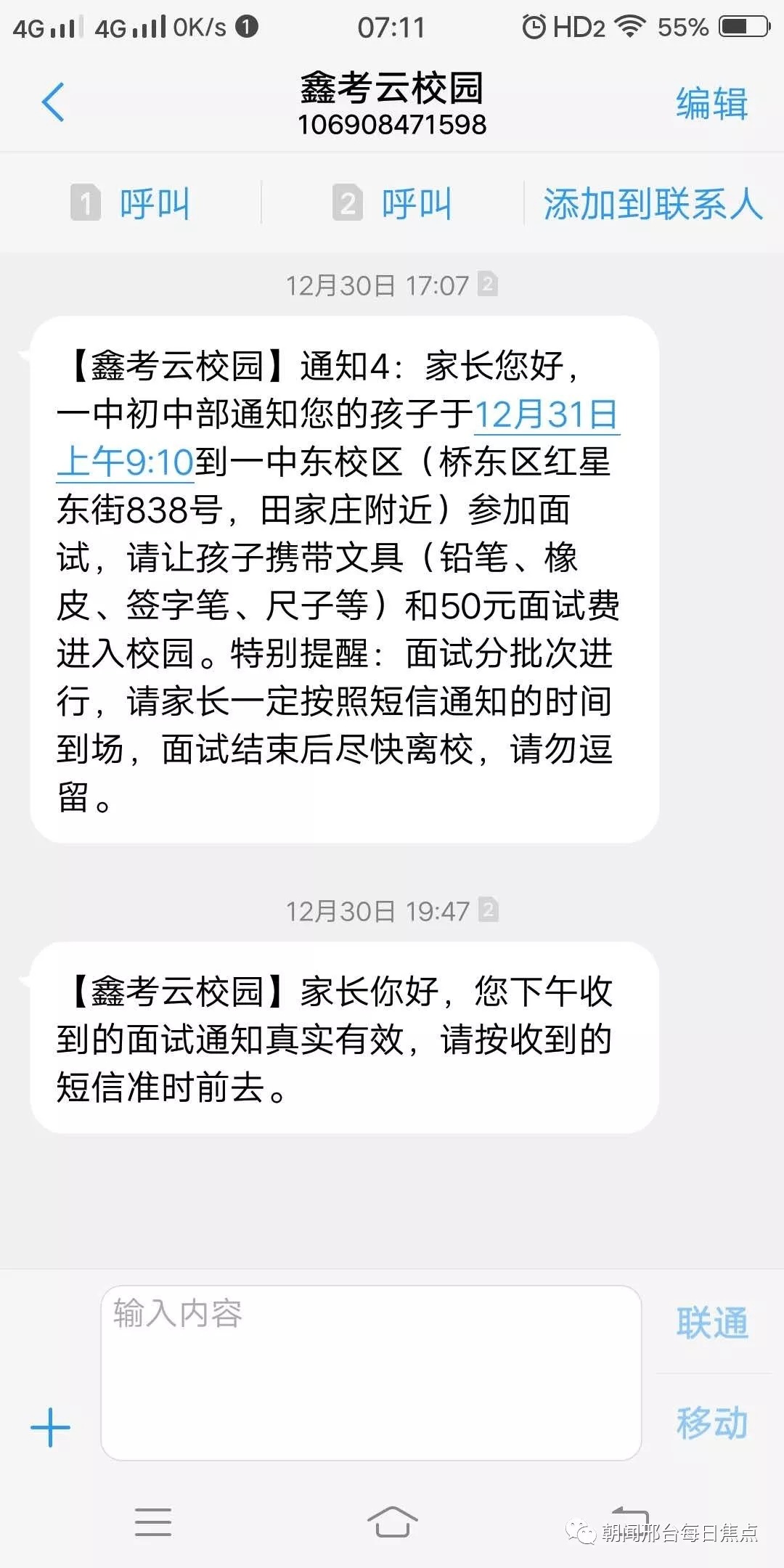Call the number using SIM 1
Image resolution: width=784 pixels, height=1568 pixels.
131,203
